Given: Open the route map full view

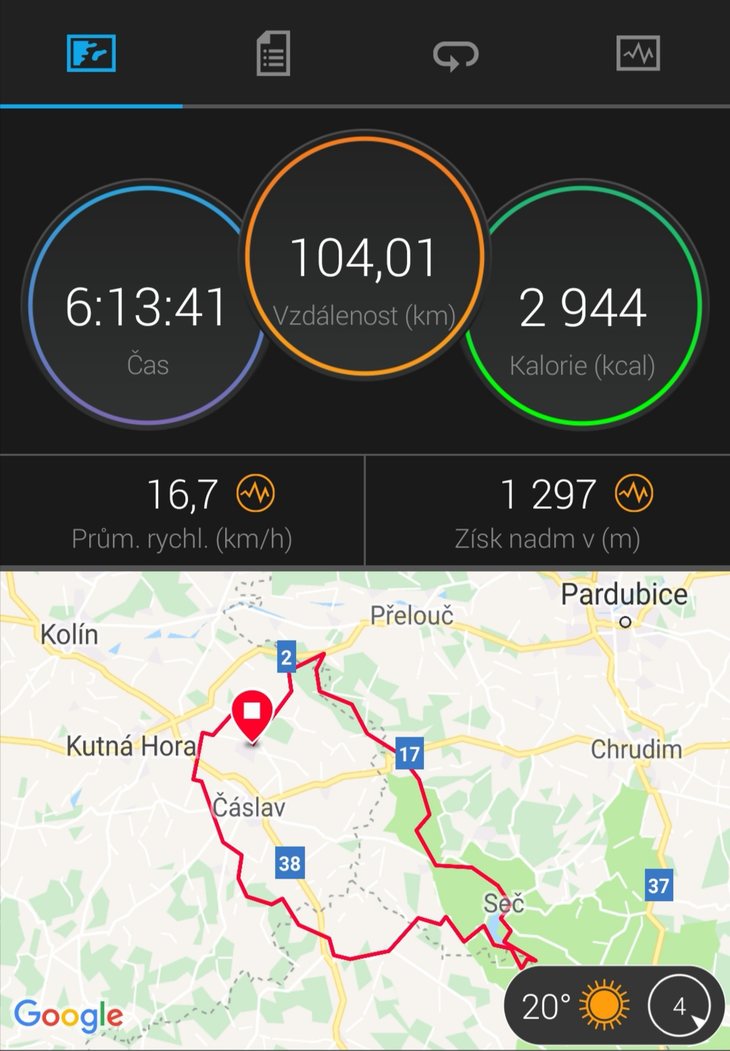Looking at the screenshot, I should [x=365, y=800].
